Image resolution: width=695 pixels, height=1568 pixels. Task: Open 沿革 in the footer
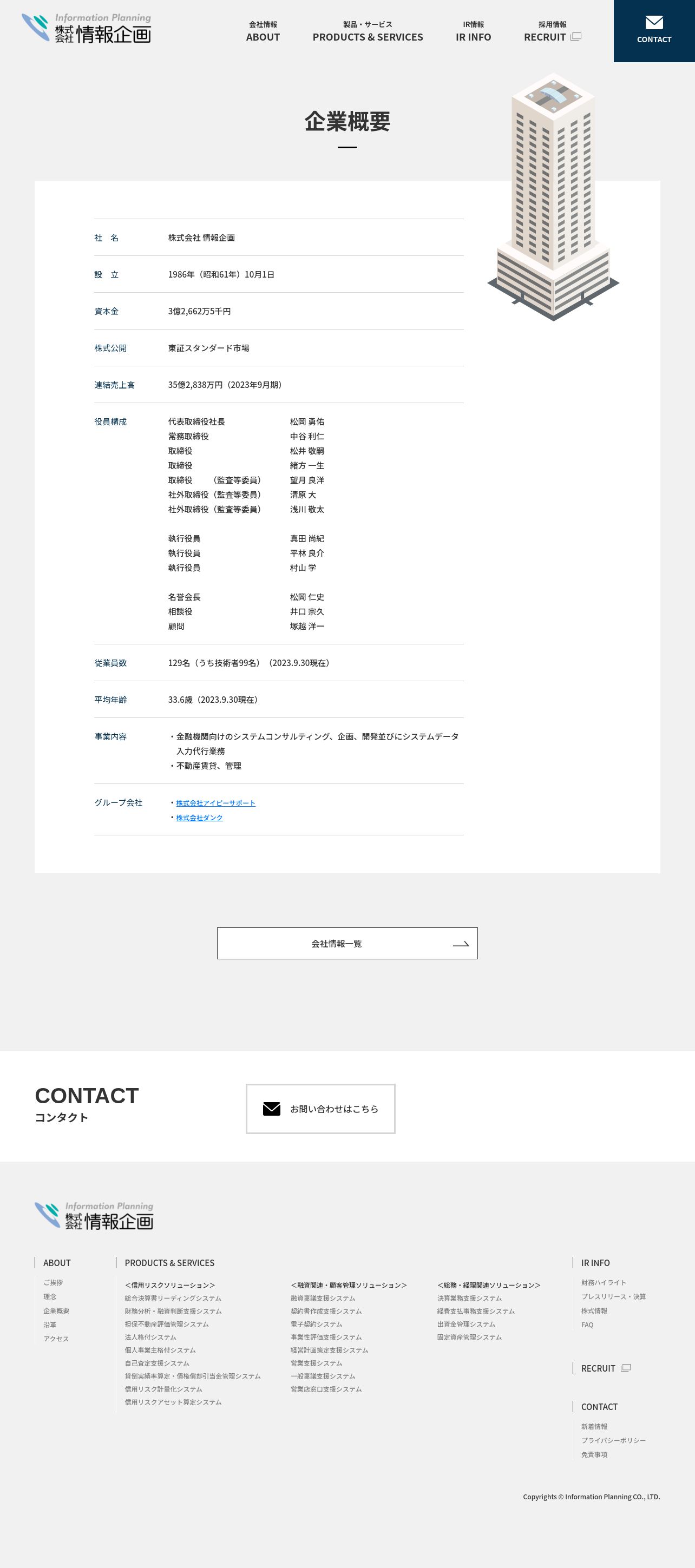click(x=49, y=1325)
